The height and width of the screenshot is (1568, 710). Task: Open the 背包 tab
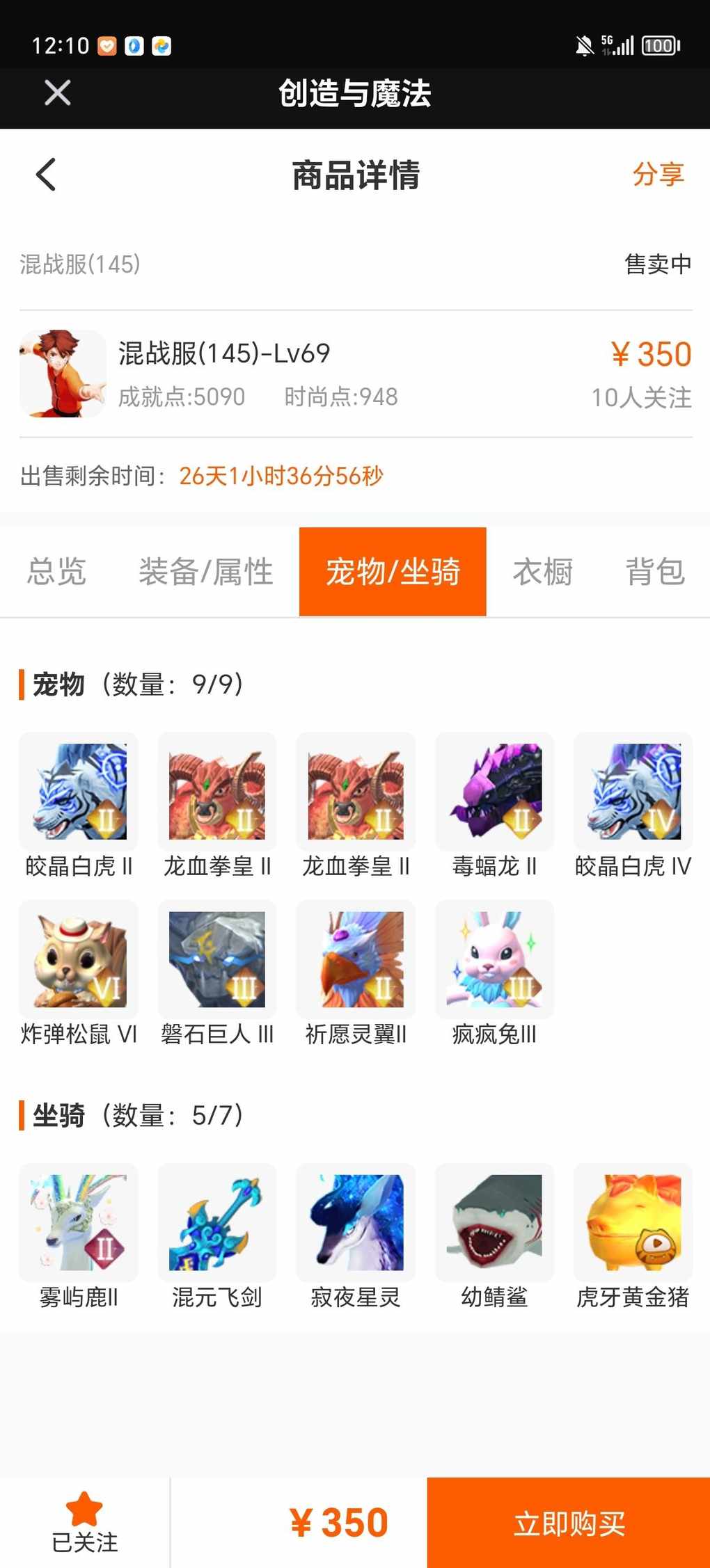tap(655, 572)
